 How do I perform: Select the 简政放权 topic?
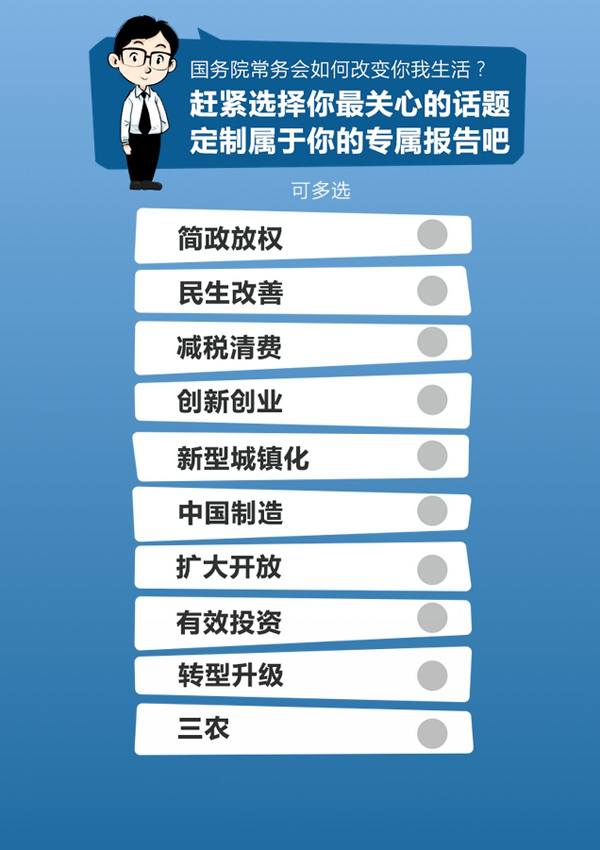(x=432, y=236)
